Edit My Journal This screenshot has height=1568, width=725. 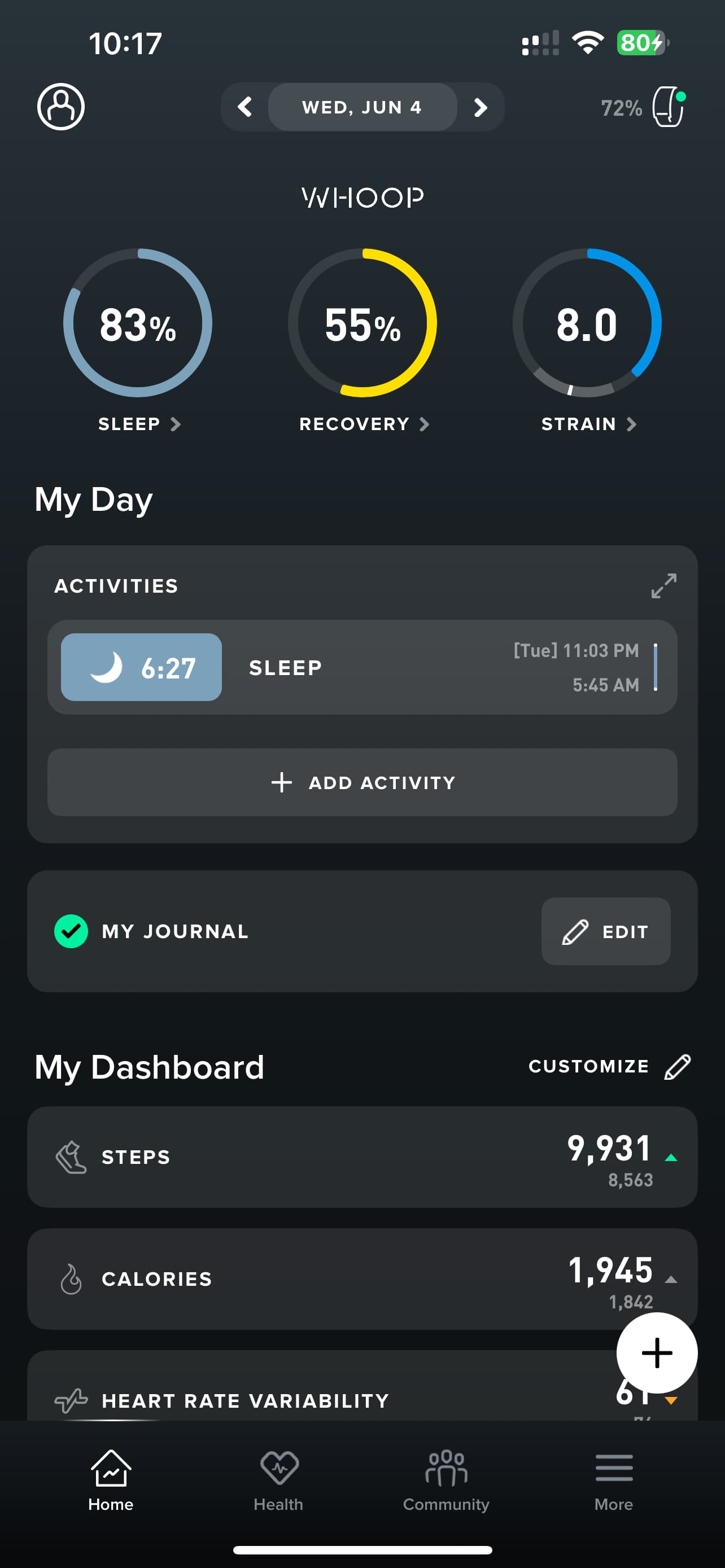click(x=606, y=931)
